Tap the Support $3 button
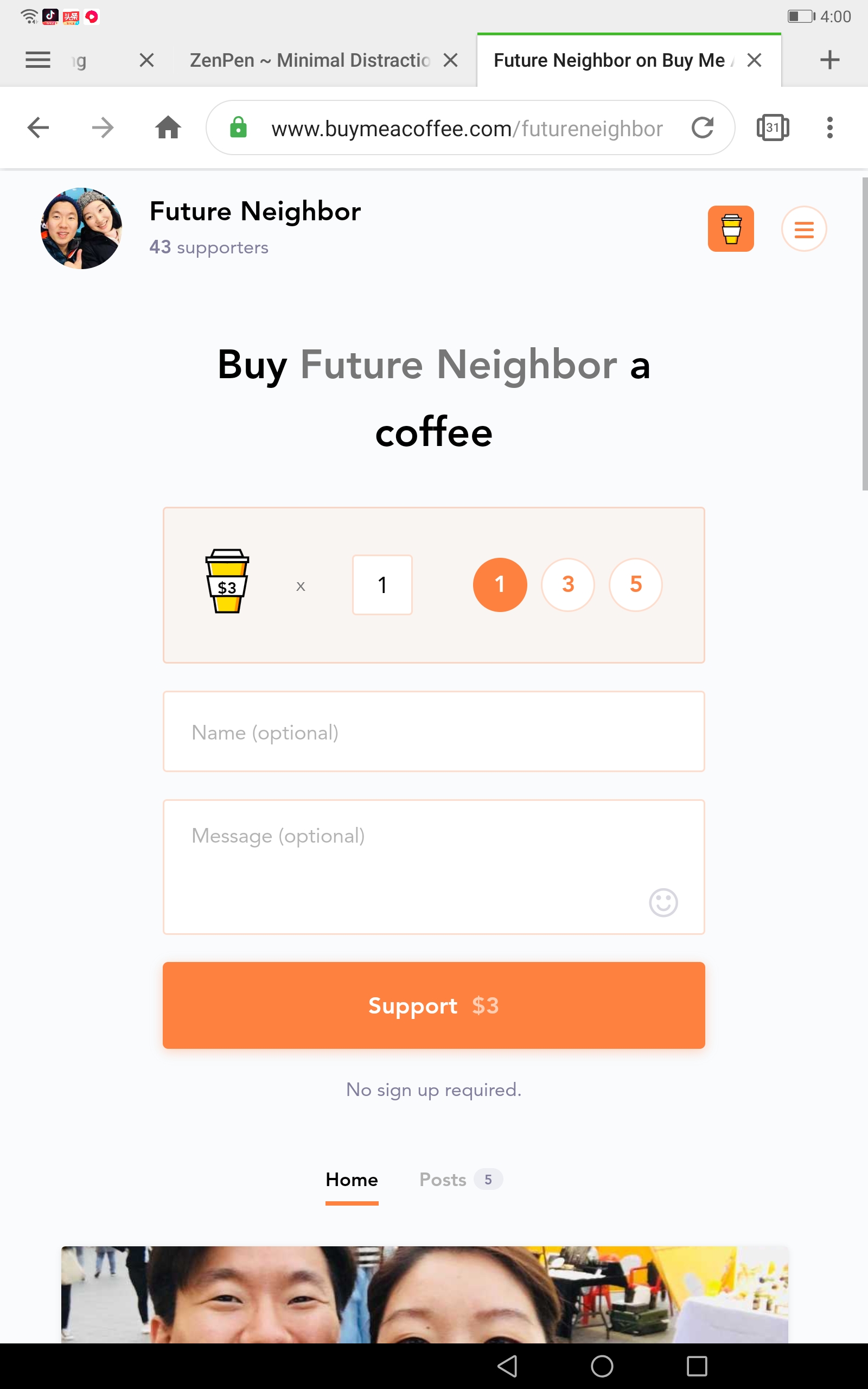Image resolution: width=868 pixels, height=1389 pixels. [x=434, y=1005]
